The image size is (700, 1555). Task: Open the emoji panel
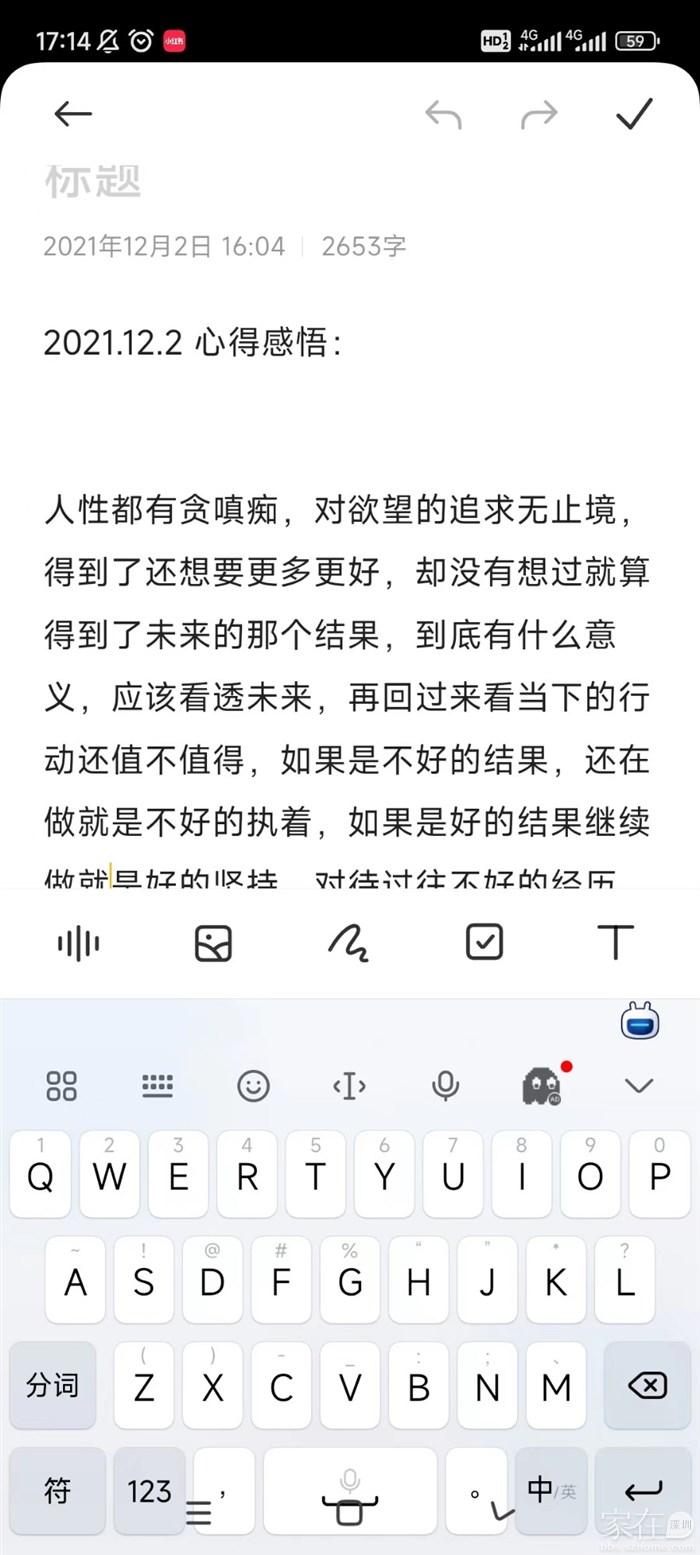[x=253, y=1085]
